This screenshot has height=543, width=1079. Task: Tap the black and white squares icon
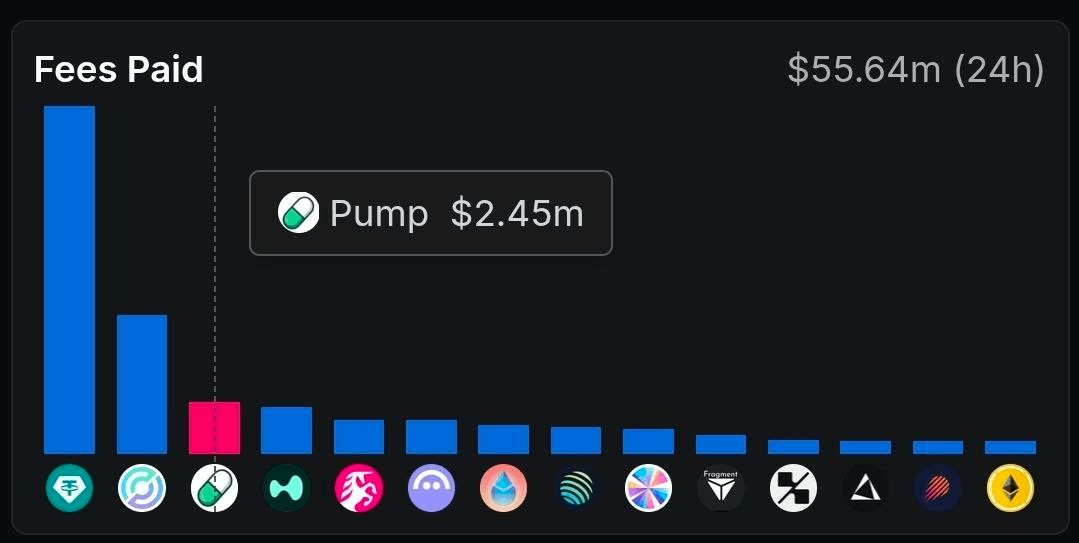point(793,489)
